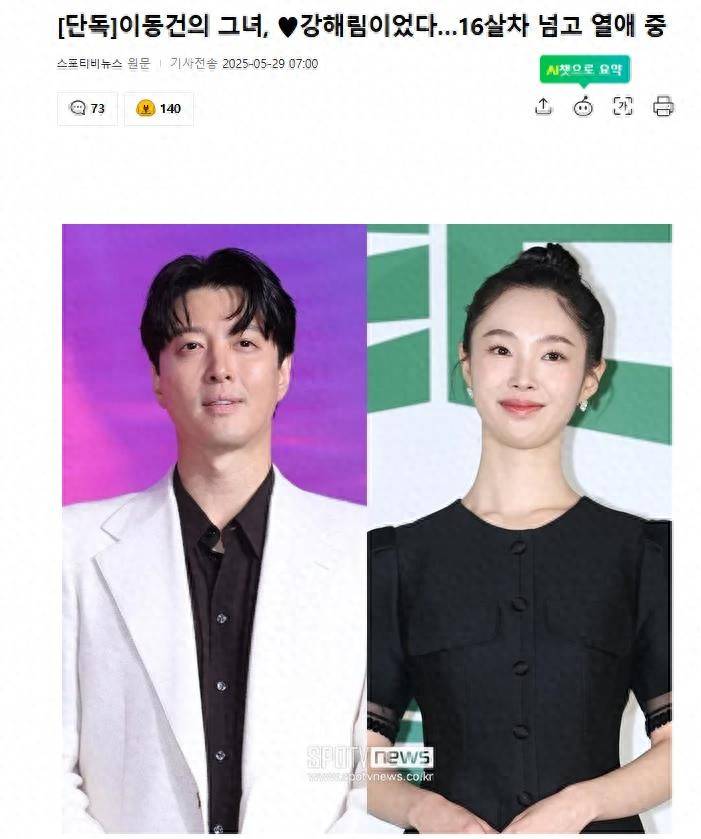Open the 73 comments button

(x=87, y=108)
